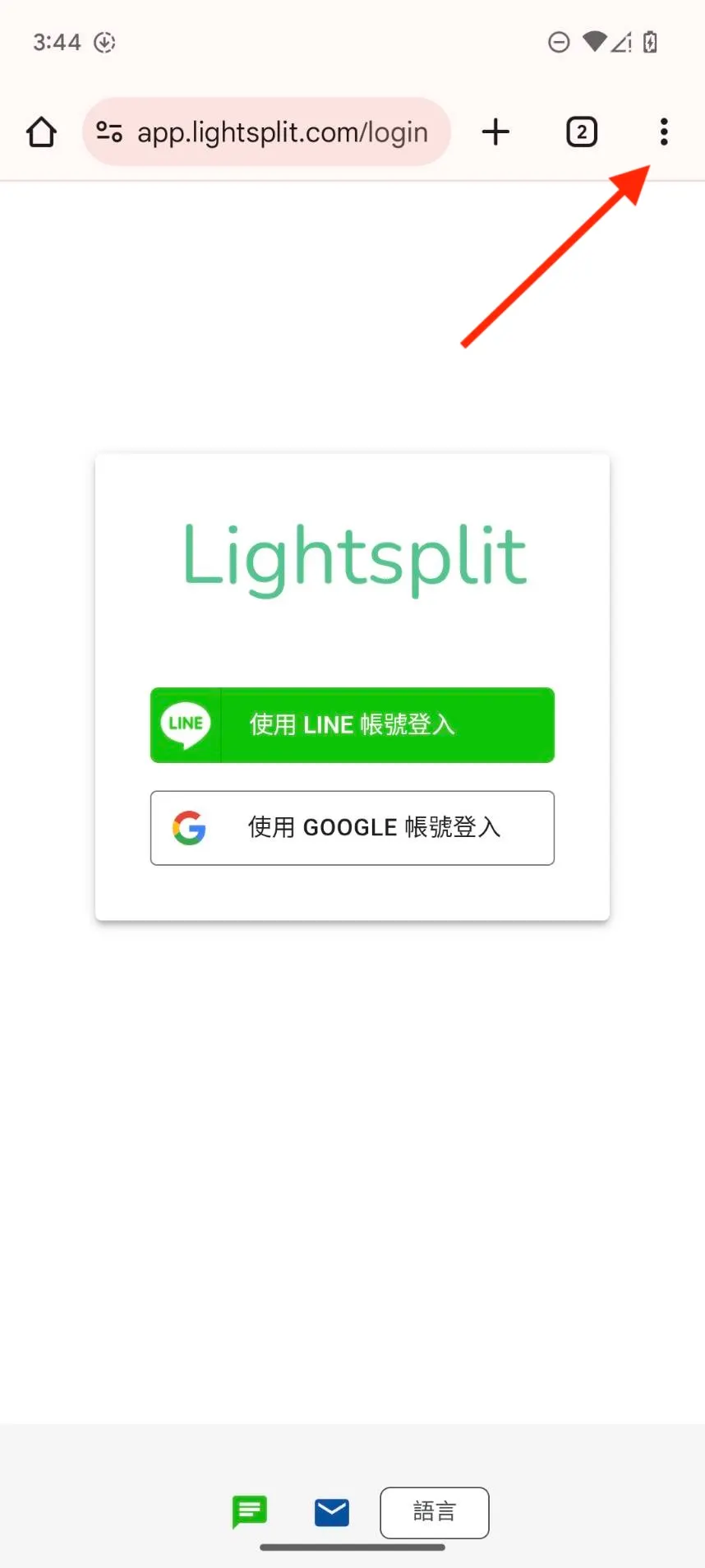This screenshot has height=1568, width=705.
Task: Tap the address bar showing app.lightsplit.com/login
Action: pyautogui.click(x=283, y=132)
